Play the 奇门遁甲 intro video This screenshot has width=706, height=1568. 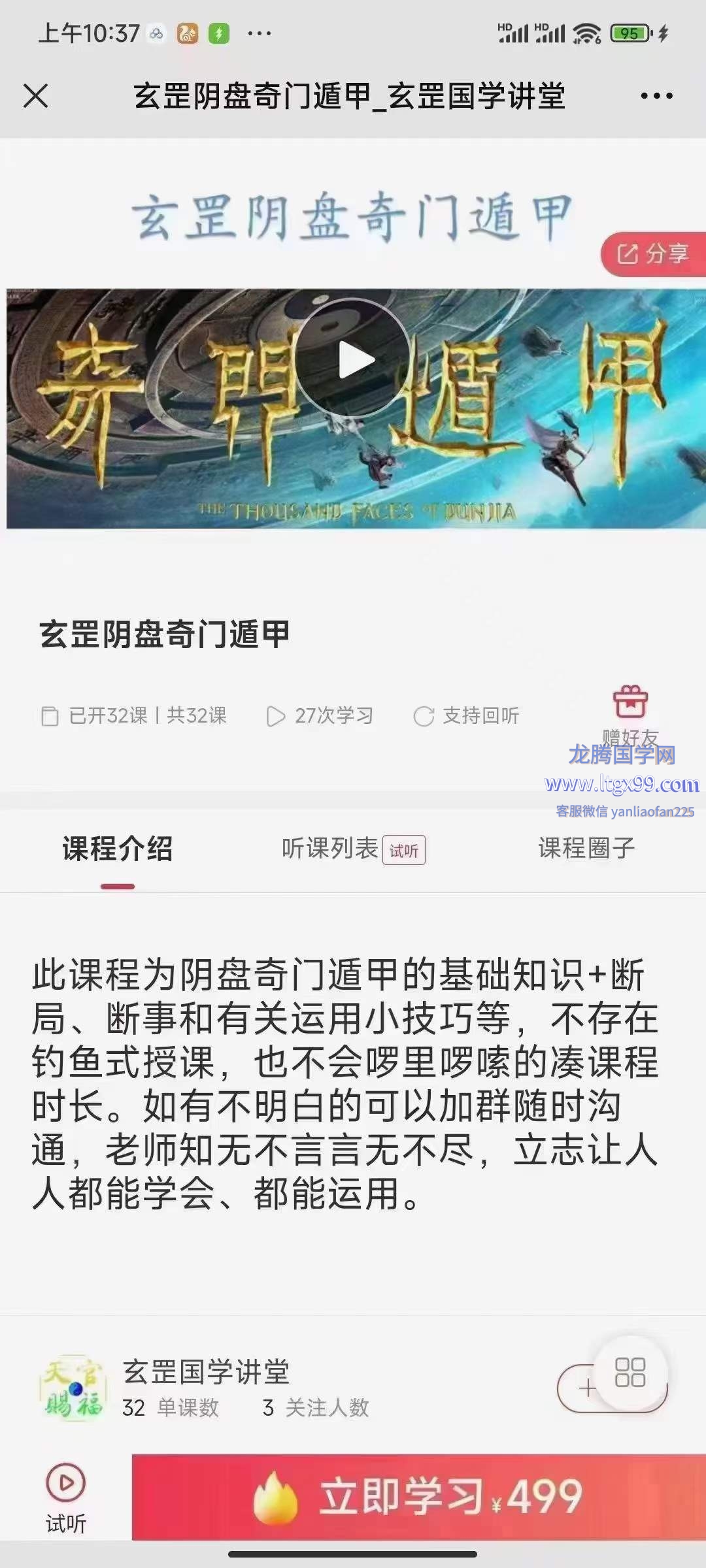click(x=354, y=359)
